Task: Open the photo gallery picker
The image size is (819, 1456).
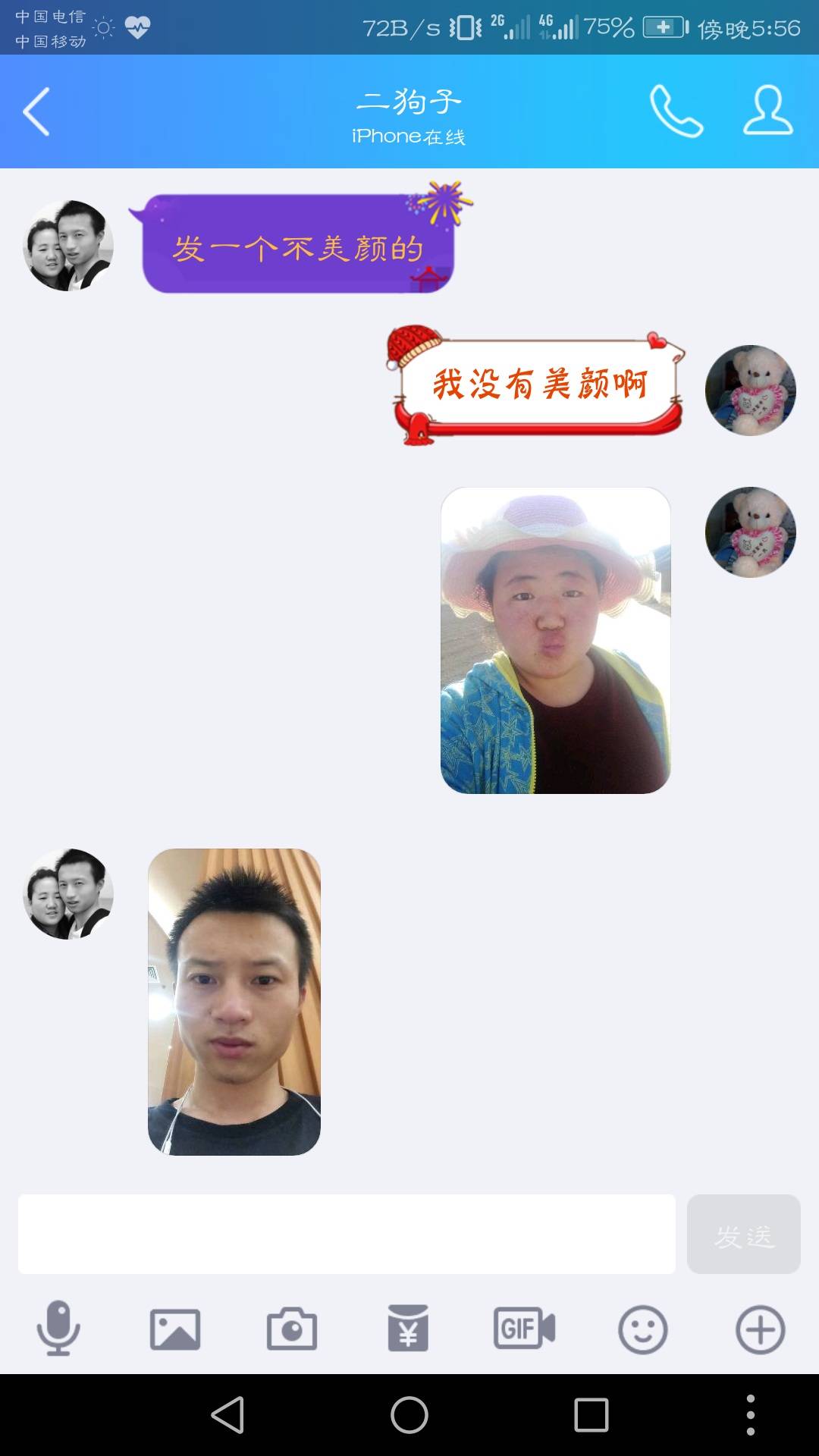Action: pos(175,1329)
